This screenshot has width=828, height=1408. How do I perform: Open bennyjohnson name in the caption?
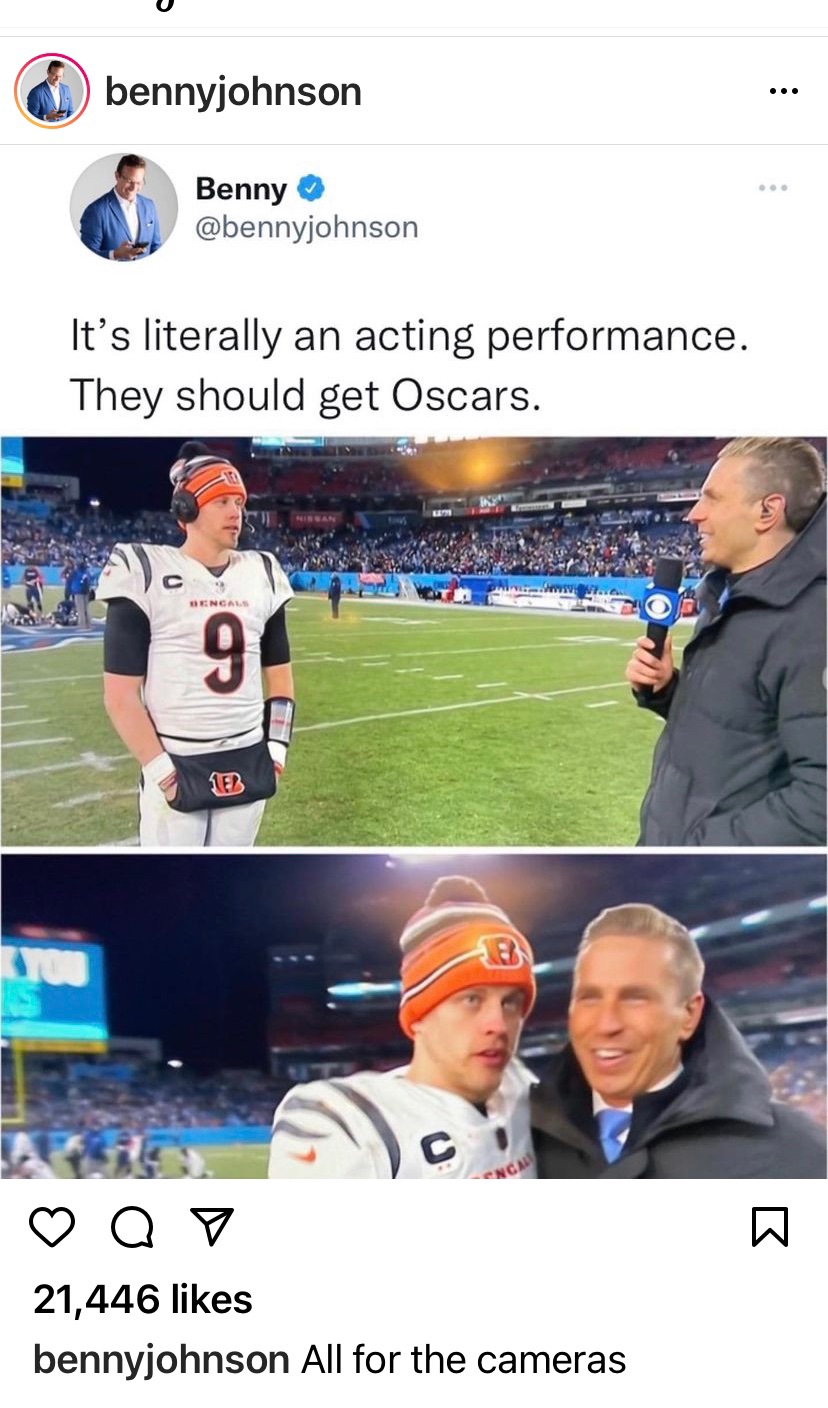coord(161,1360)
